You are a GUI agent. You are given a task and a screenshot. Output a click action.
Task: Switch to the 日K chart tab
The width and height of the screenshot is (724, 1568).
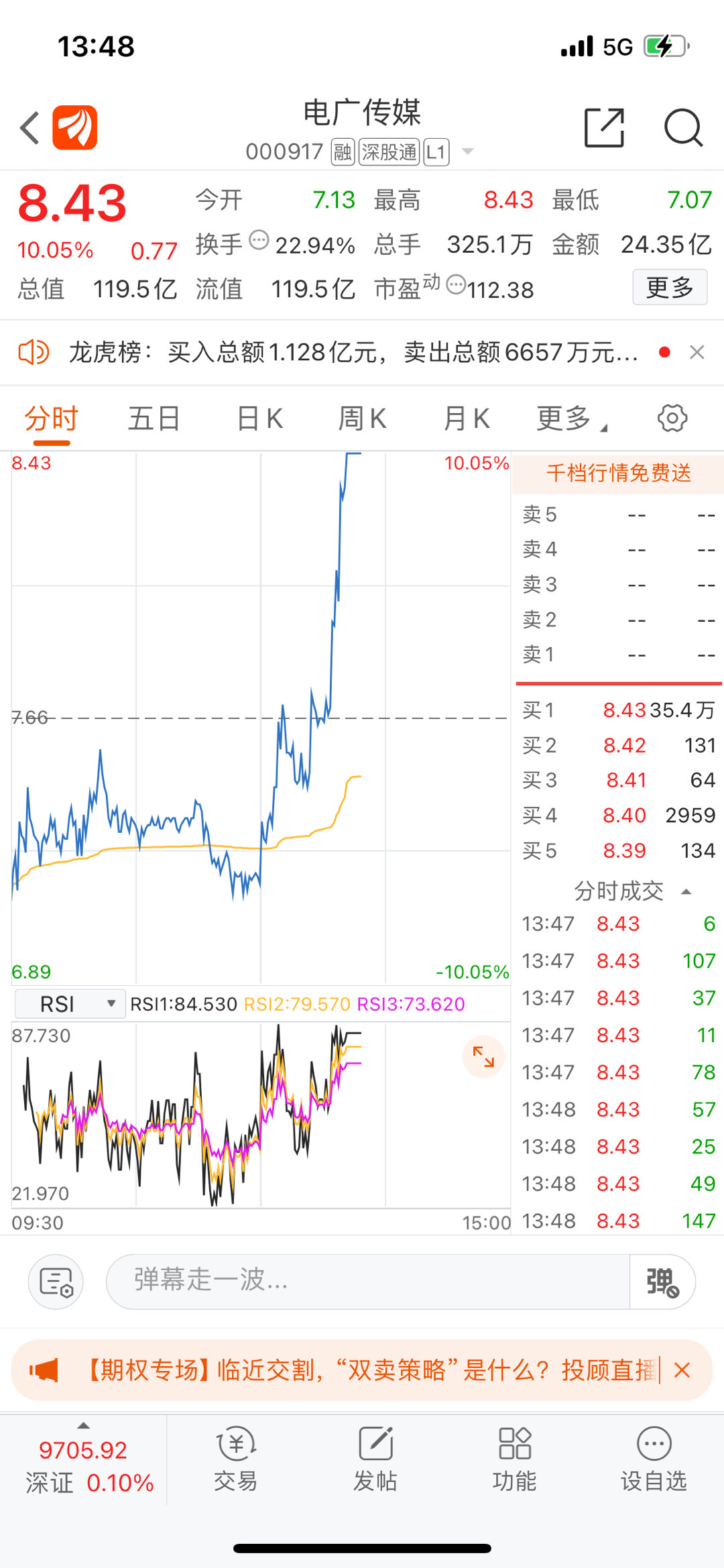(x=260, y=418)
